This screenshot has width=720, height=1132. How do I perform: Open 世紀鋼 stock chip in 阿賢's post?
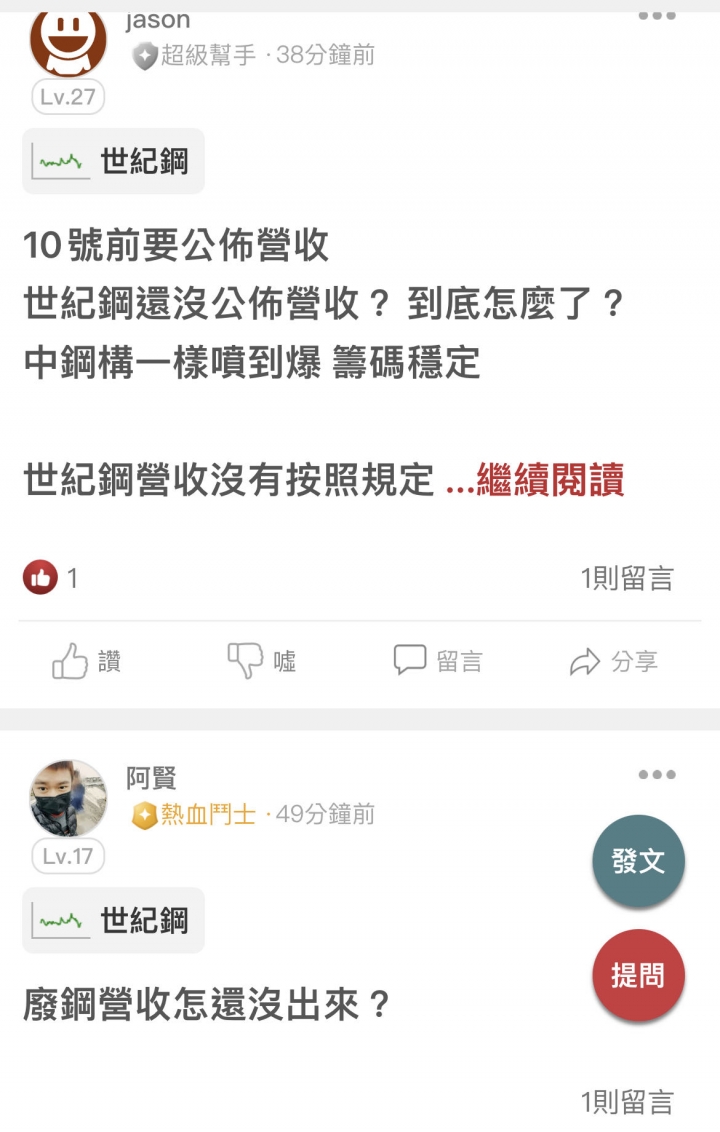pyautogui.click(x=113, y=920)
